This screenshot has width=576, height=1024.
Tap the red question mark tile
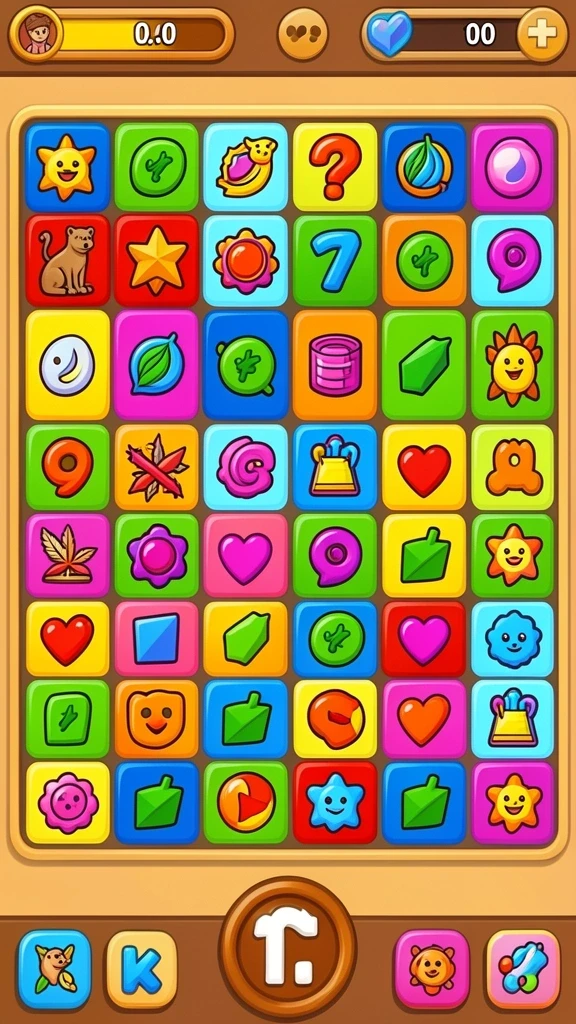point(335,167)
